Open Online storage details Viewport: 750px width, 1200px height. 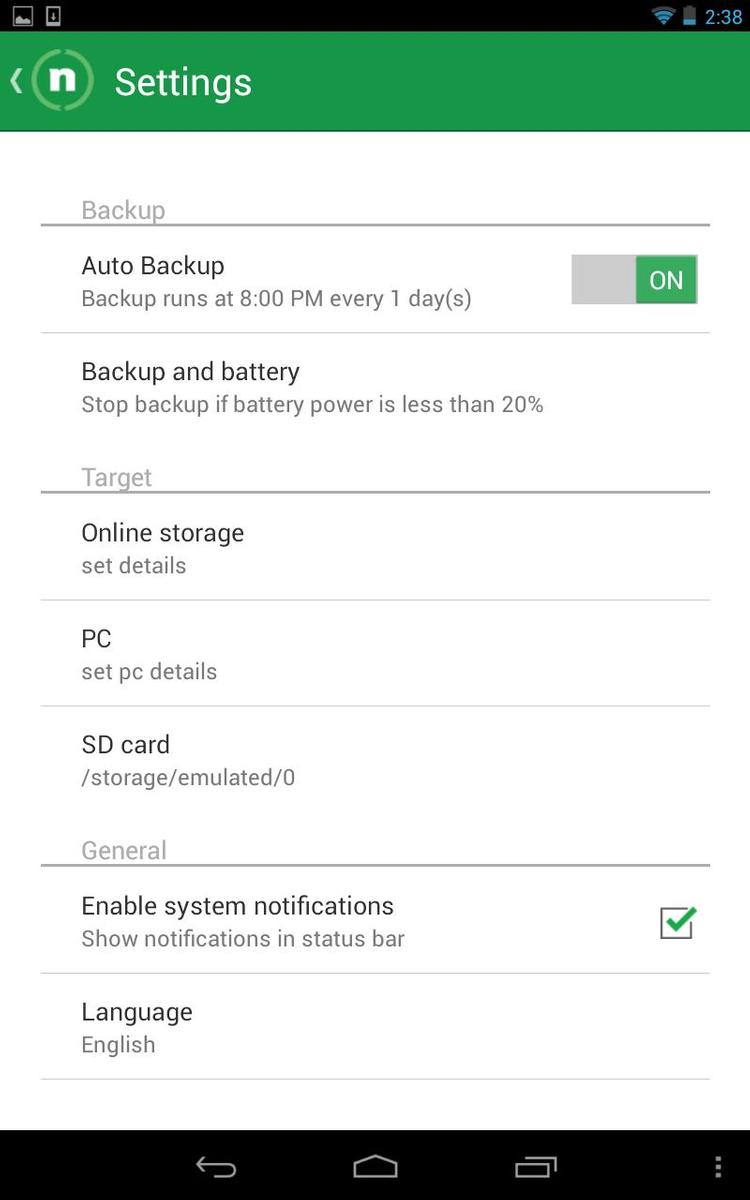(x=375, y=548)
